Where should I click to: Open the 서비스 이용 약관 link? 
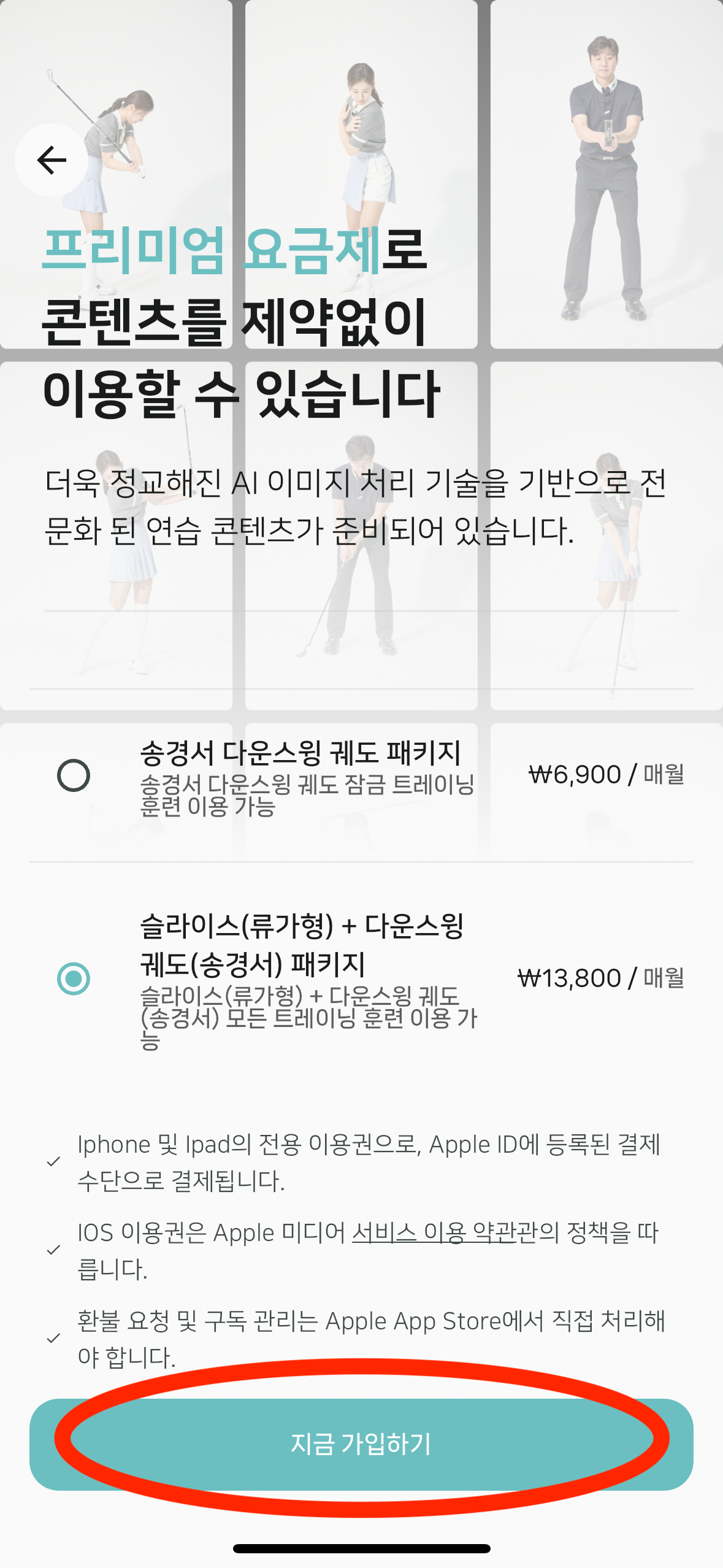click(434, 1232)
